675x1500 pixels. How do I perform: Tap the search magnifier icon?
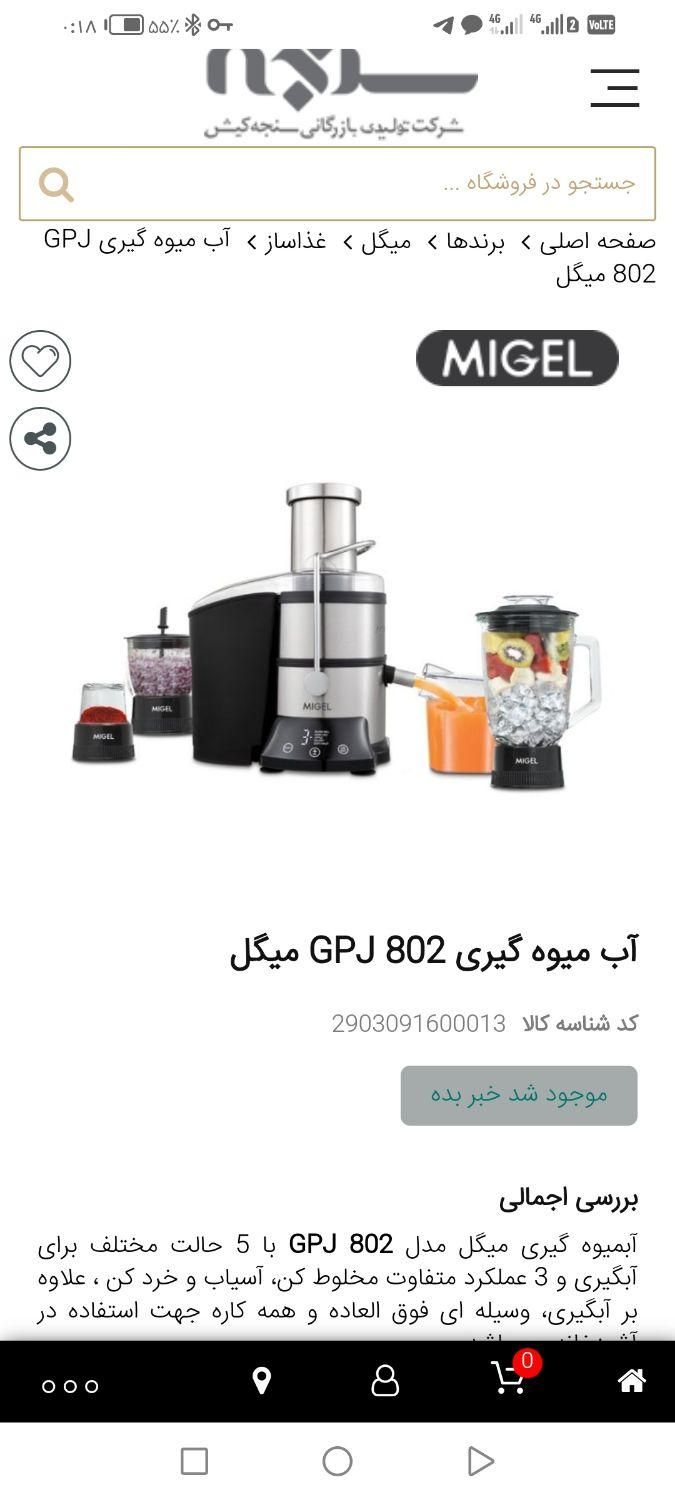tap(56, 184)
